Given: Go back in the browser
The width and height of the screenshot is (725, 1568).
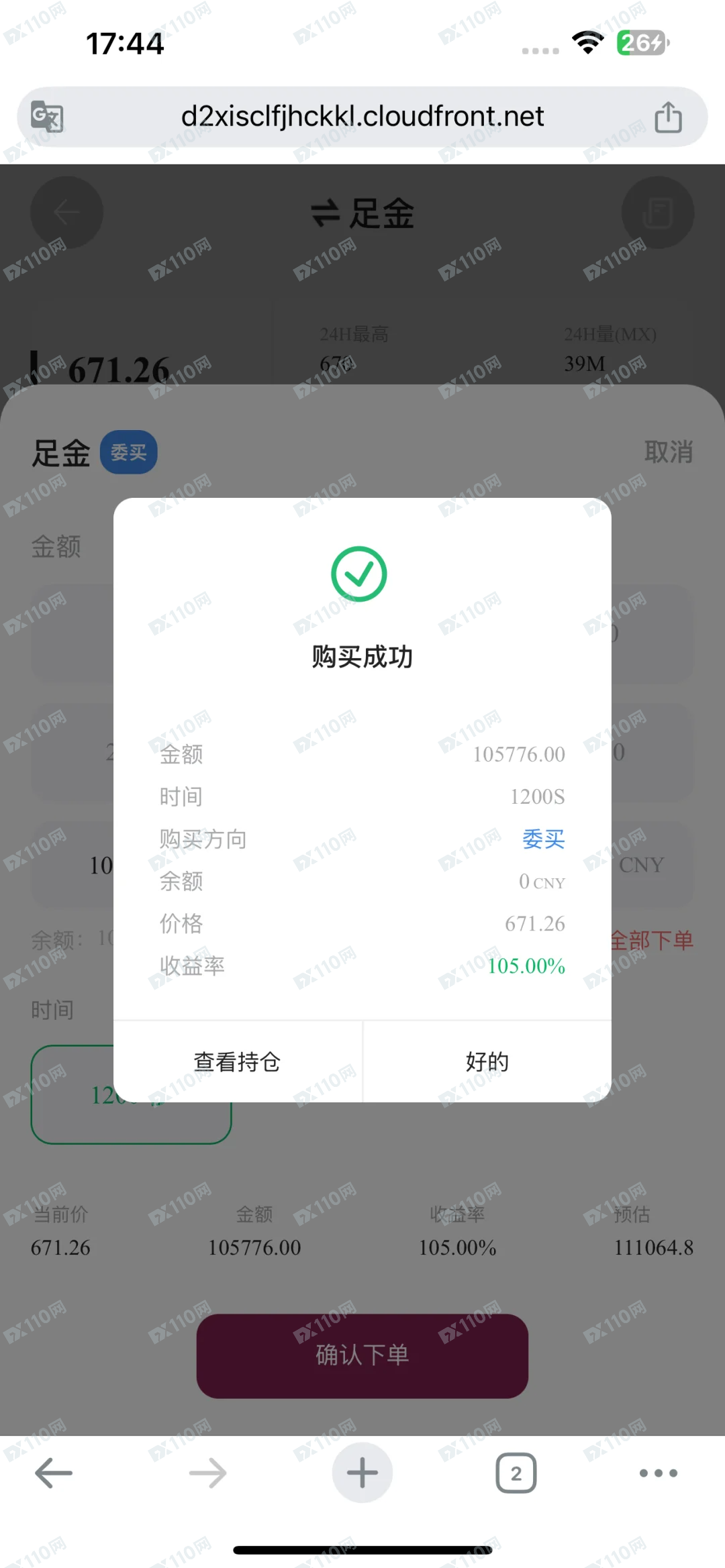Looking at the screenshot, I should (x=54, y=1473).
